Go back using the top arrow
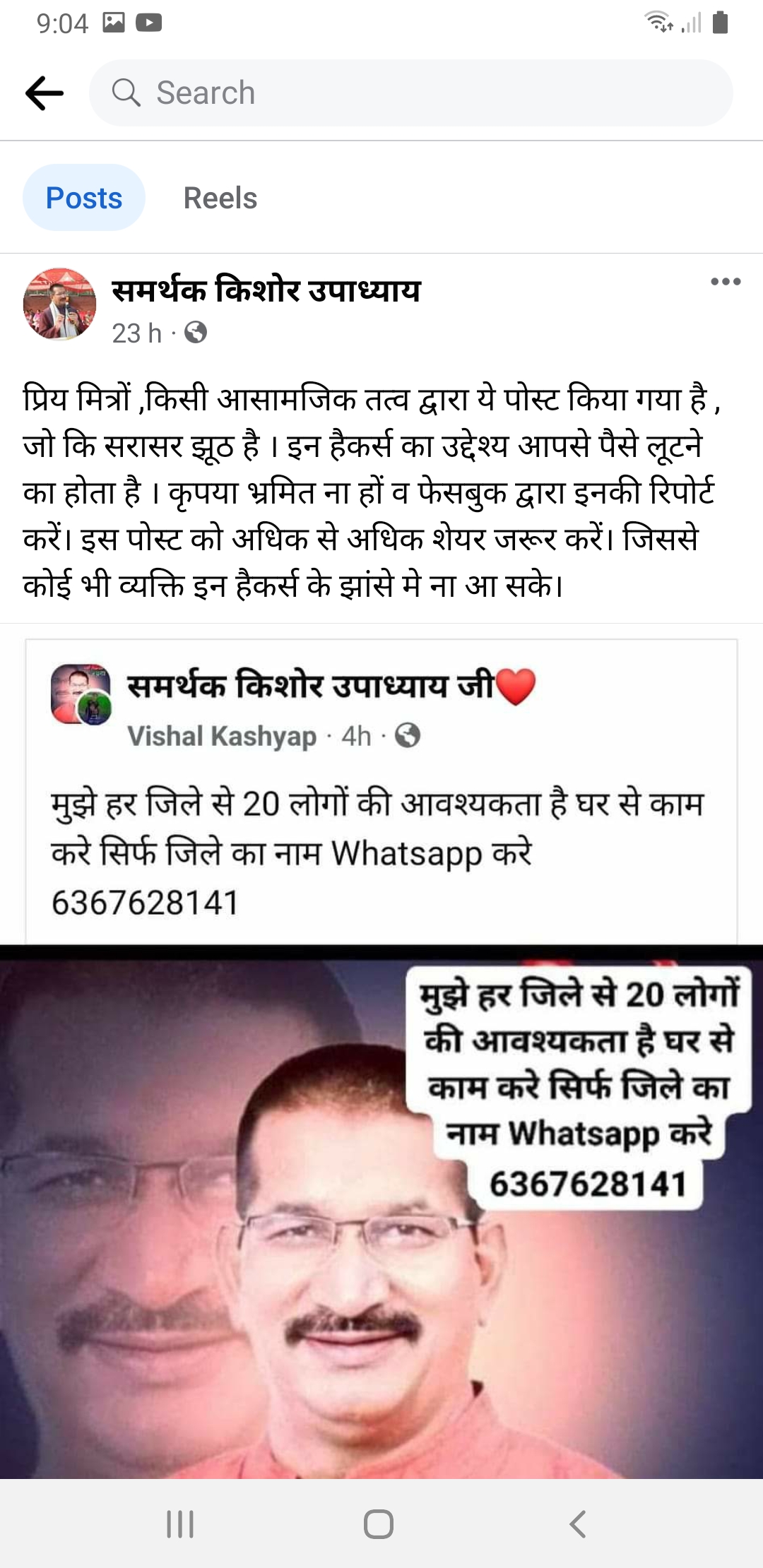 45,93
